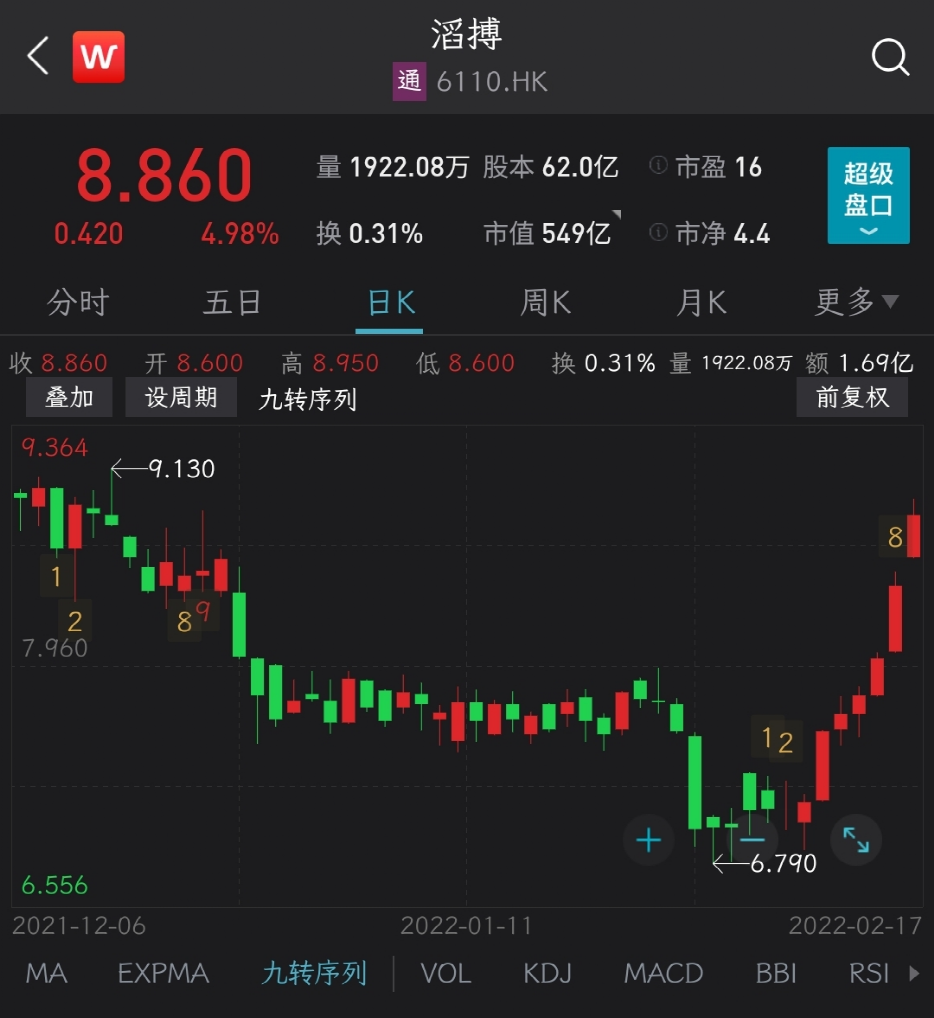Expand chart to fullscreen with arrows icon
The width and height of the screenshot is (934, 1018).
855,841
